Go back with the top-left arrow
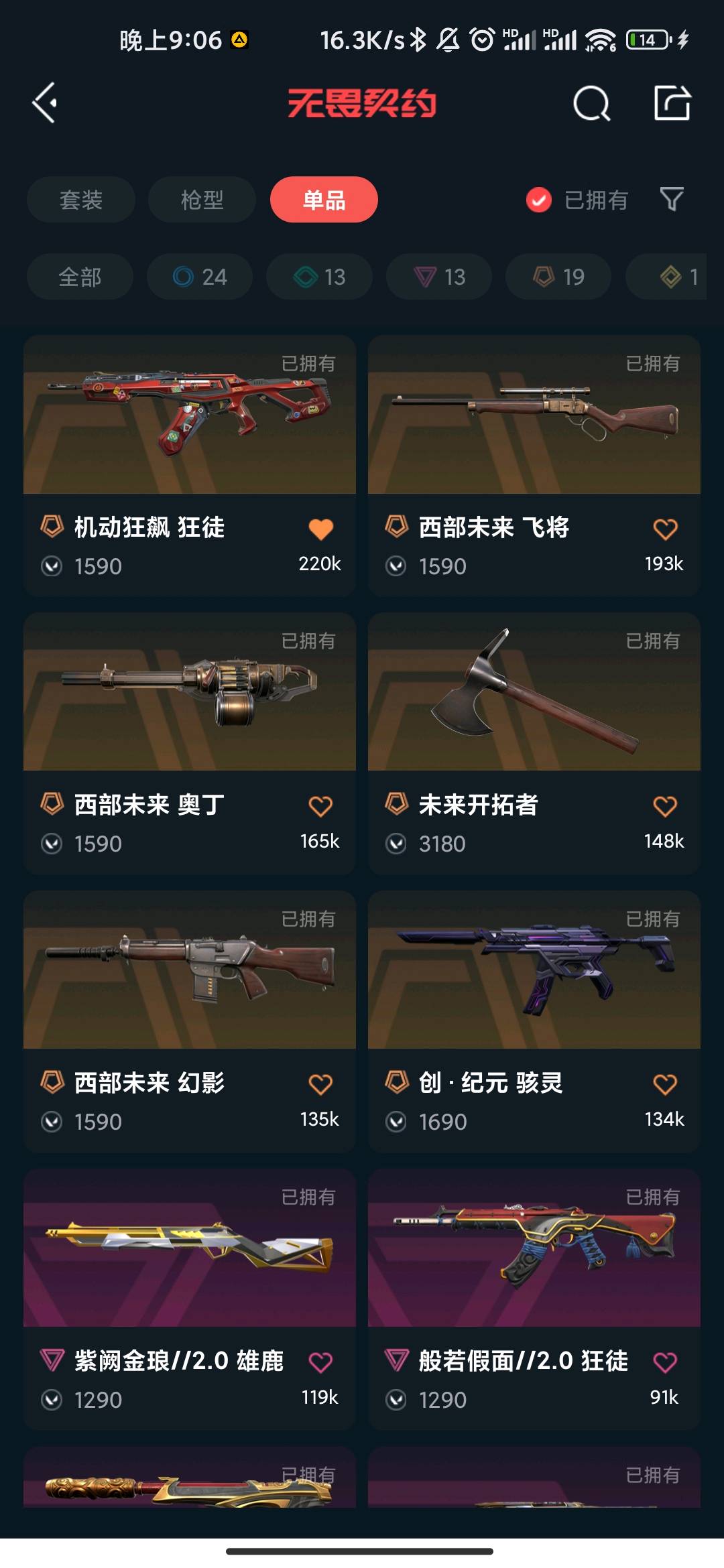The width and height of the screenshot is (724, 1568). click(45, 103)
